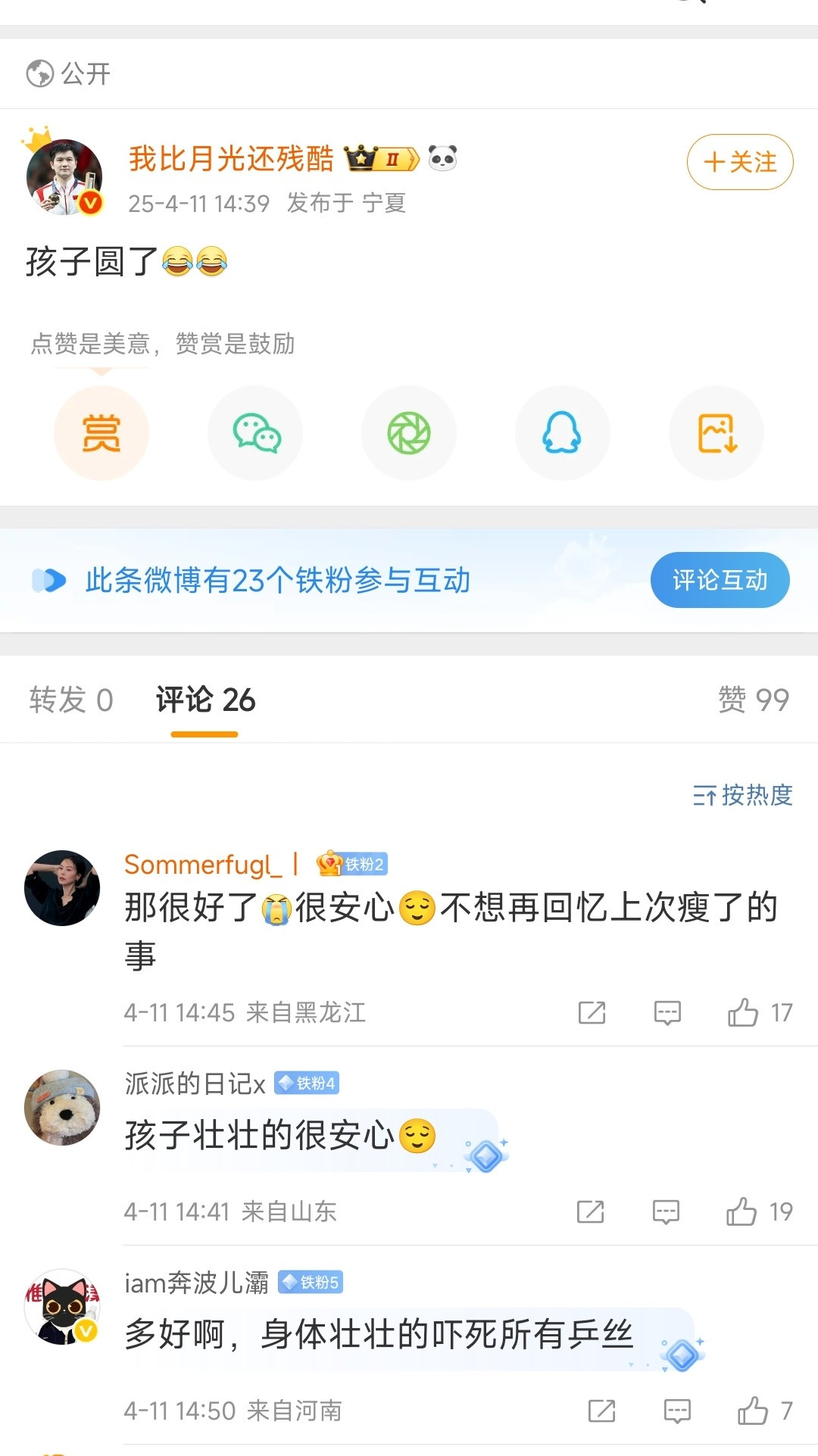
Task: Select the 评论 26 tab
Action: (x=205, y=700)
